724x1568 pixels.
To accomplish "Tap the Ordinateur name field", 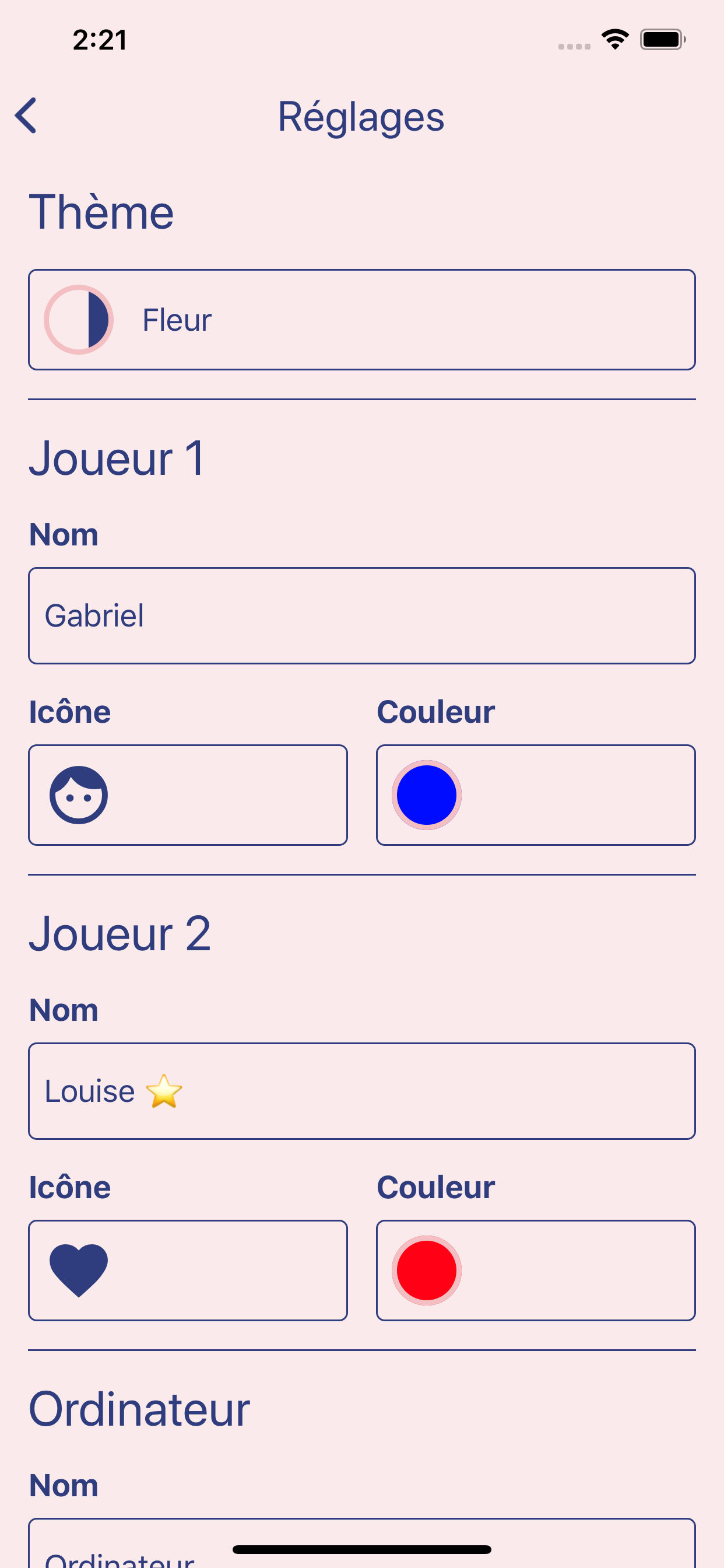I will coord(361,1549).
